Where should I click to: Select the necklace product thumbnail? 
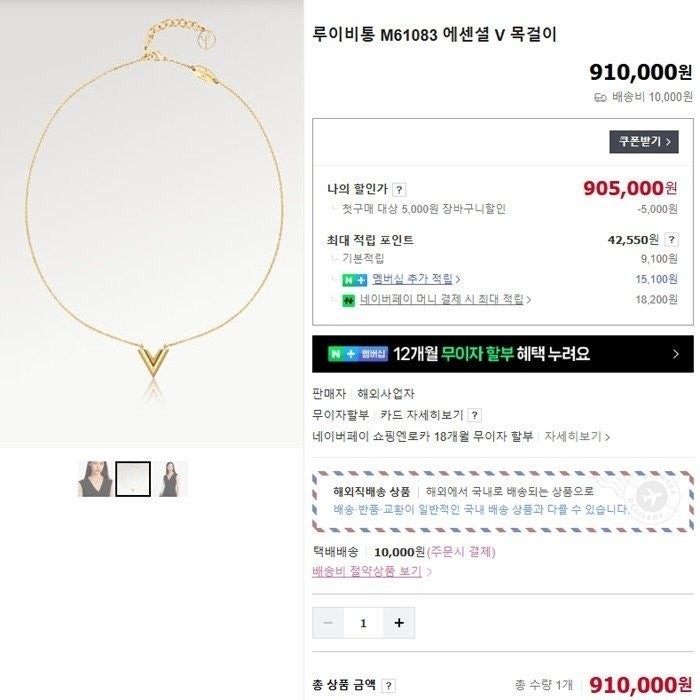pos(133,479)
